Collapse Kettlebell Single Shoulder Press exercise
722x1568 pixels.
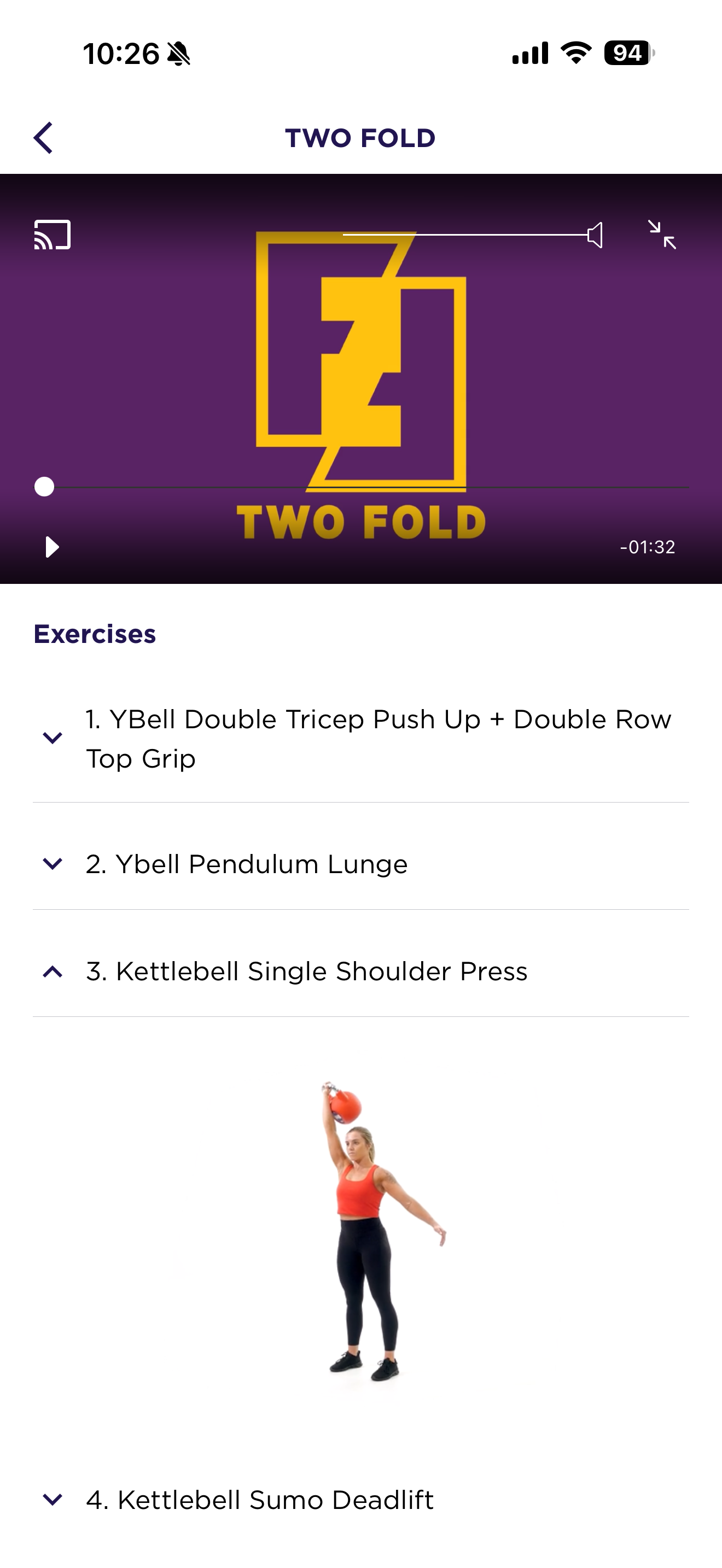pos(53,972)
